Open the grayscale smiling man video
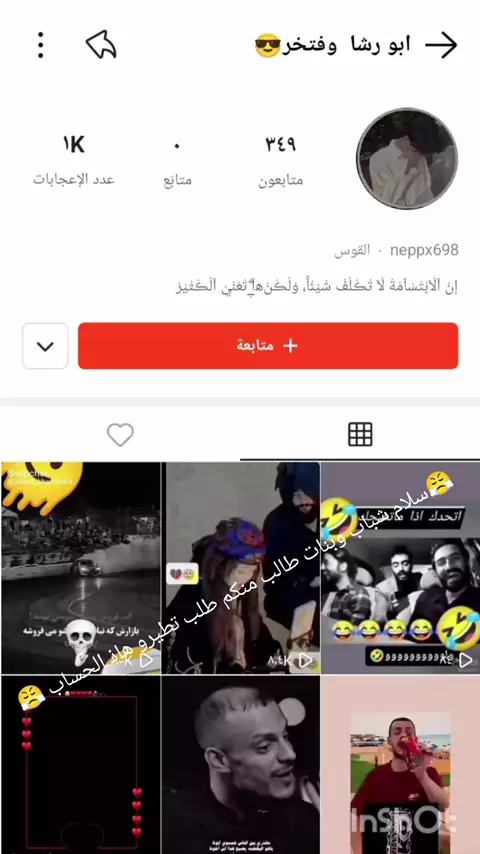This screenshot has width=480, height=854. [x=240, y=765]
